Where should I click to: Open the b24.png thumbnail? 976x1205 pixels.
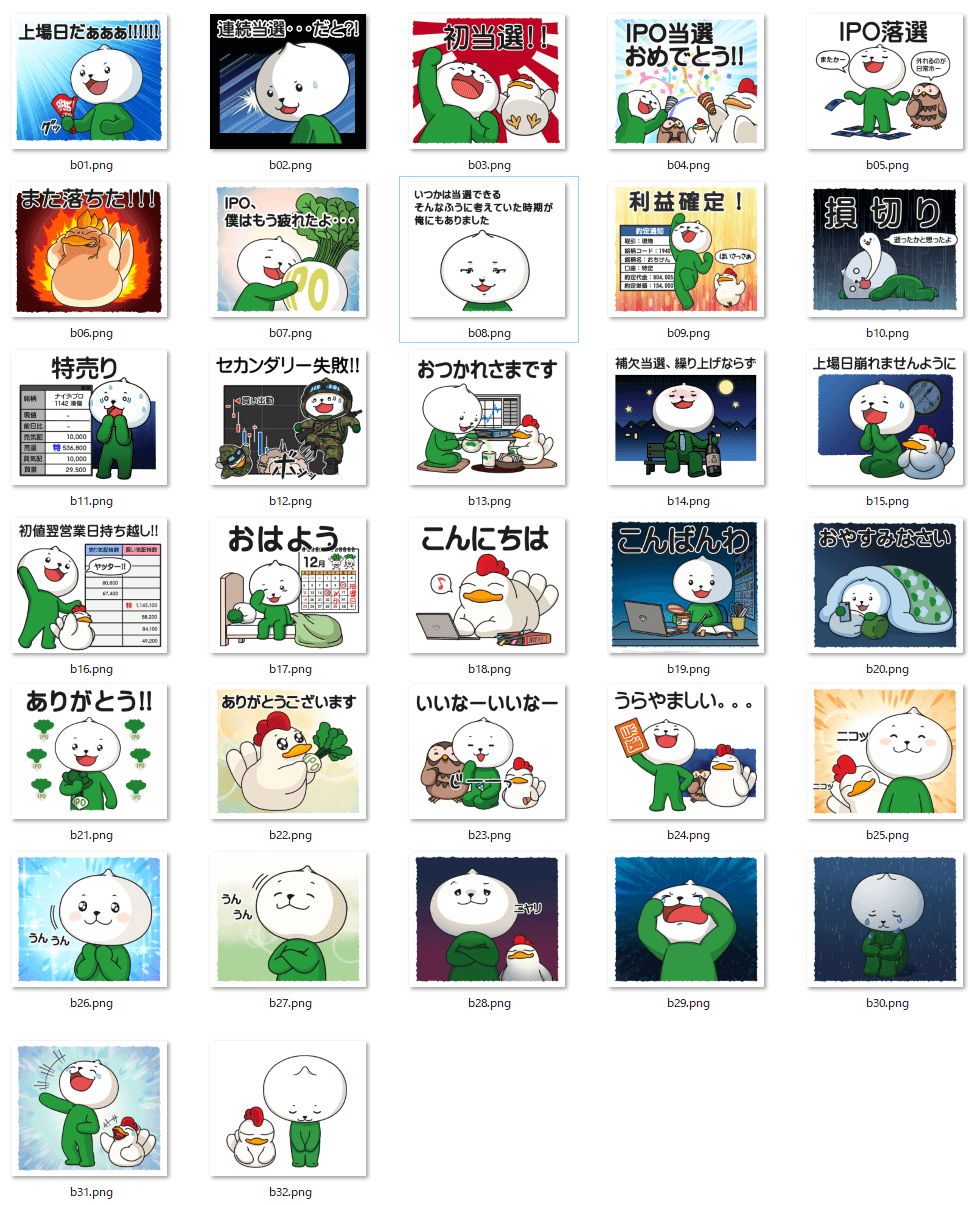point(687,752)
